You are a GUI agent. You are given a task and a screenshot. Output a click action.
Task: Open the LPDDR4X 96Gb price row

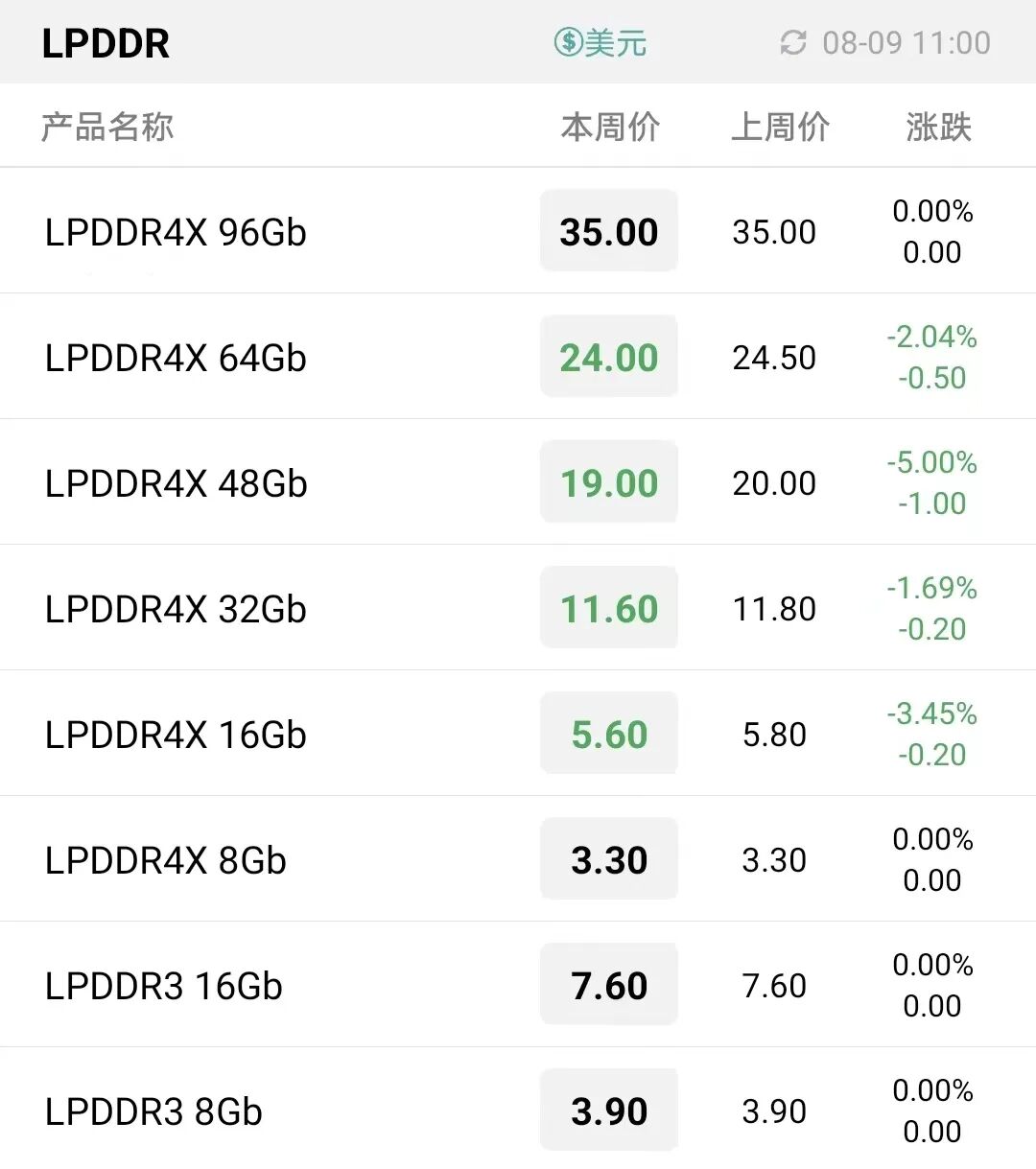[176, 232]
